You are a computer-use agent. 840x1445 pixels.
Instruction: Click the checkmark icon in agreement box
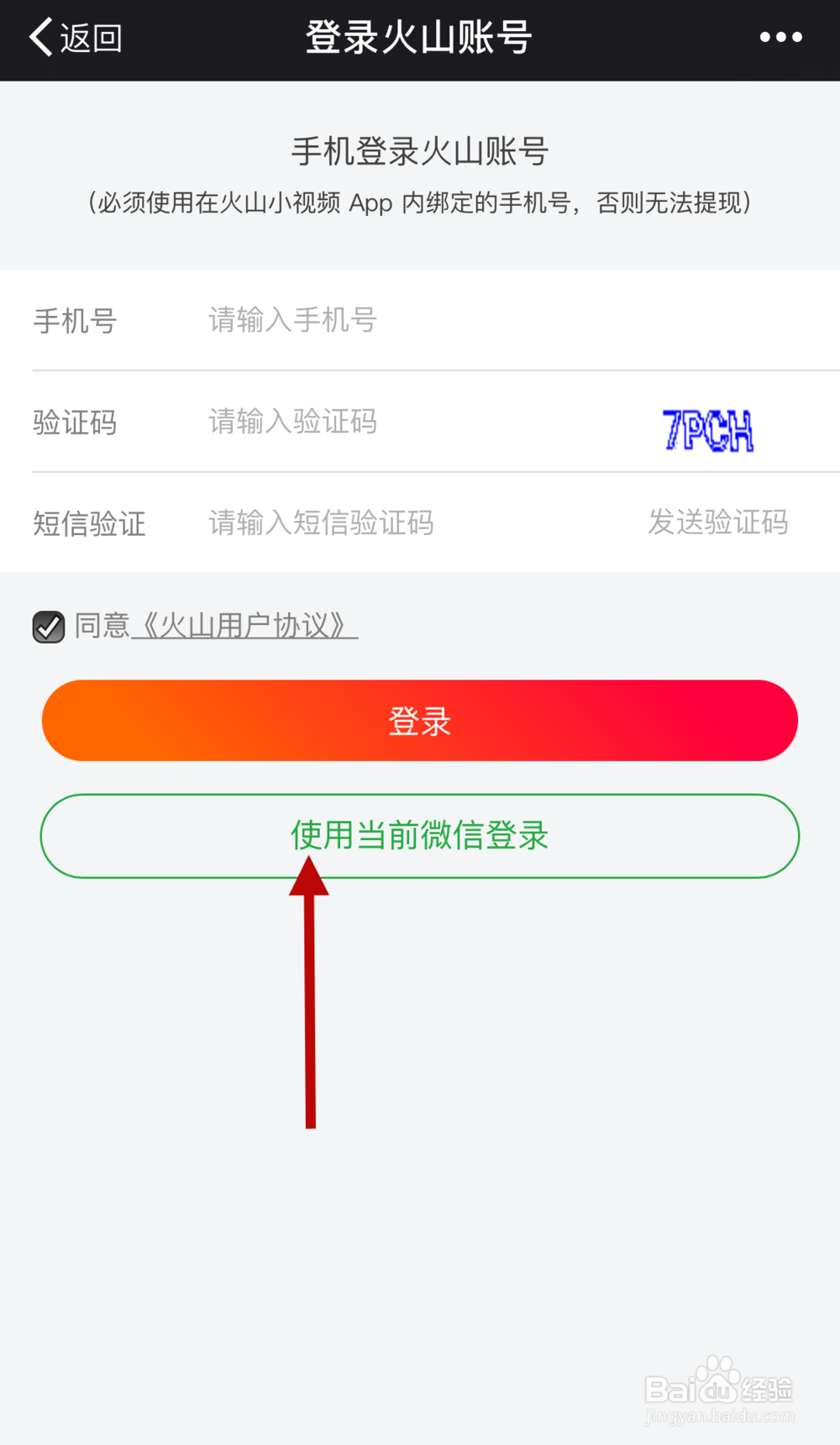click(x=48, y=627)
